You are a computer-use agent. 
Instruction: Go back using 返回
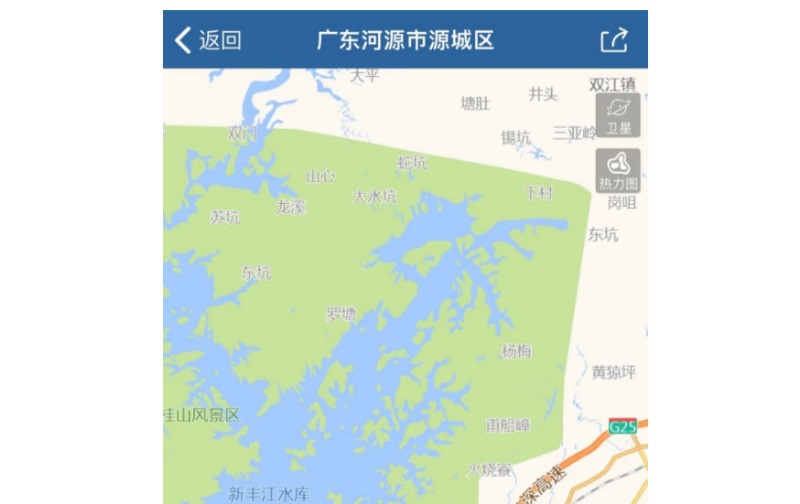click(x=209, y=40)
